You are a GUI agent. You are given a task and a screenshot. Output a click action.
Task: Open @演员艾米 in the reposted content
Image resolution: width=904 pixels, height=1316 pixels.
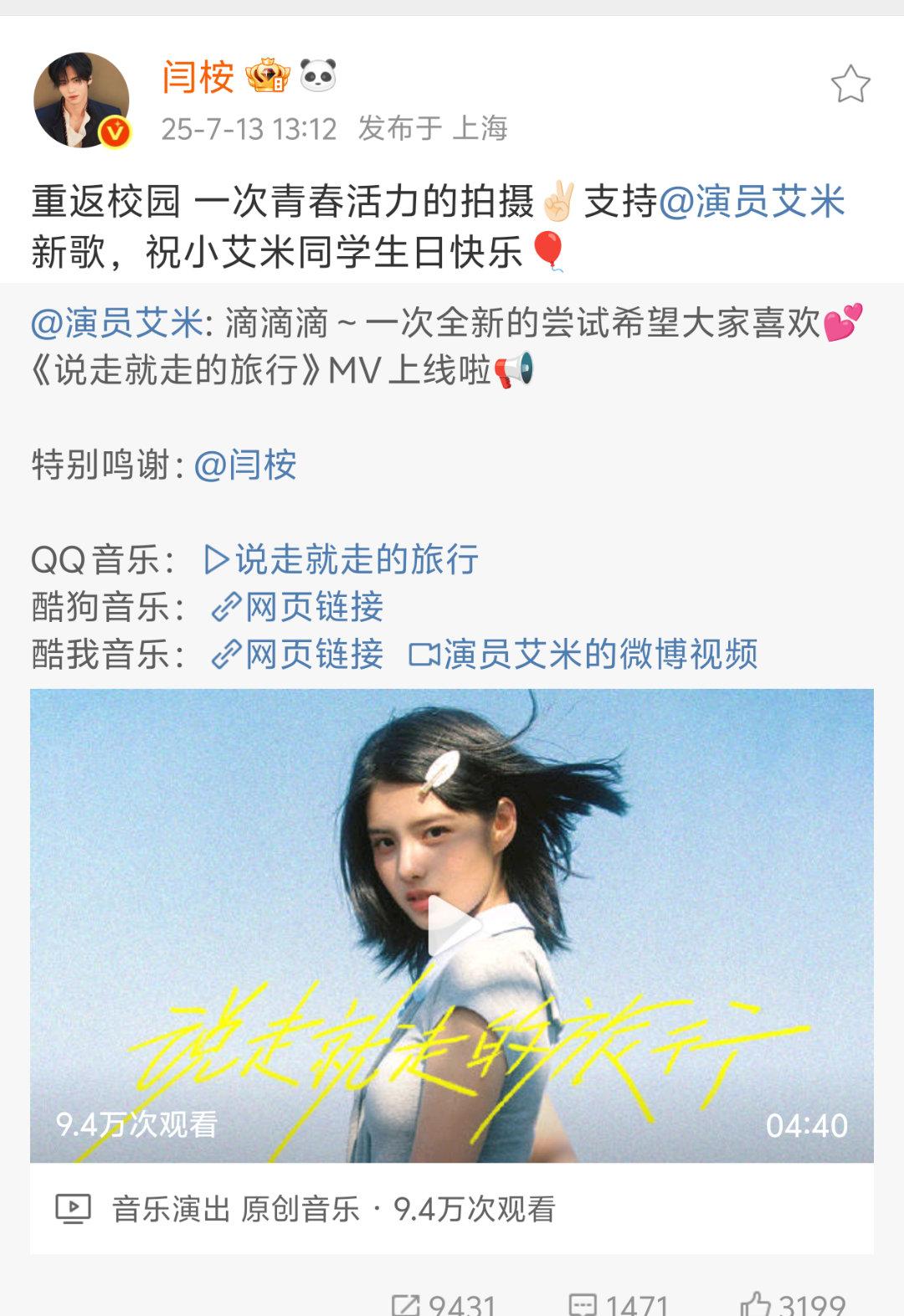116,323
